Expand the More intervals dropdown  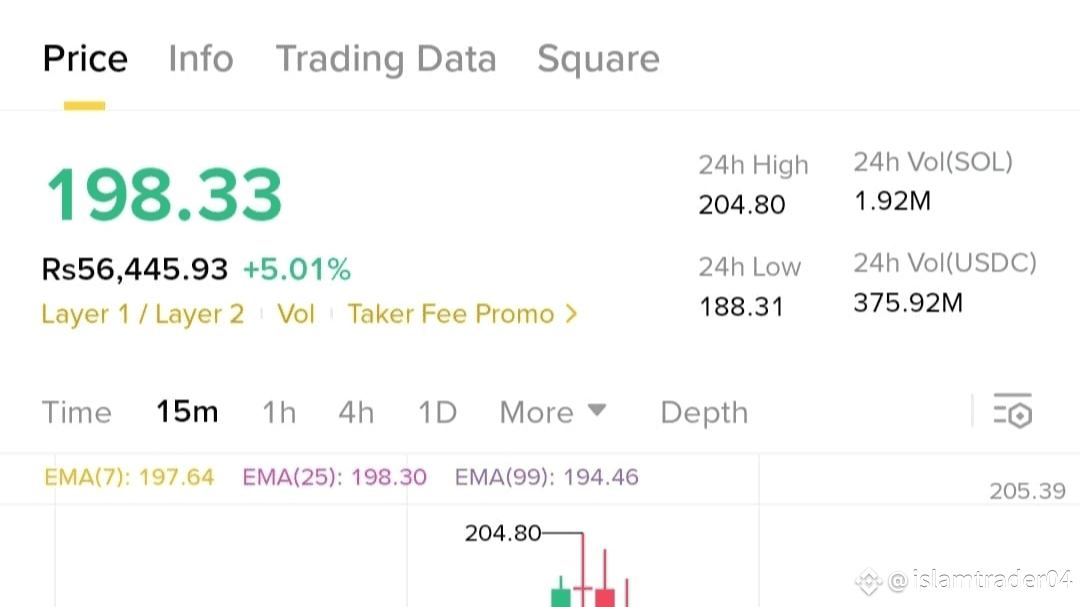[x=553, y=412]
